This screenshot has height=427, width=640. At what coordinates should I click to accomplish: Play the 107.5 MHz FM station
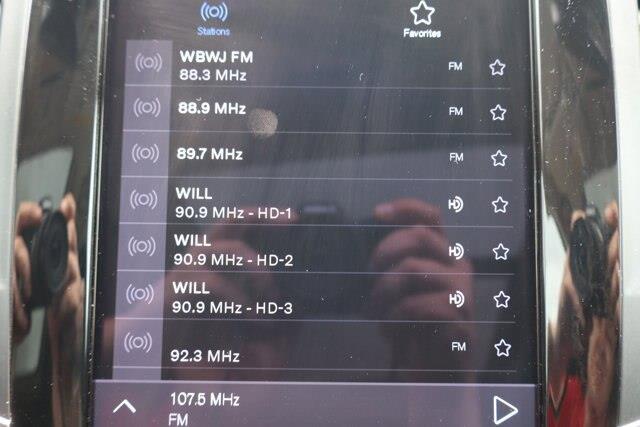tap(505, 409)
